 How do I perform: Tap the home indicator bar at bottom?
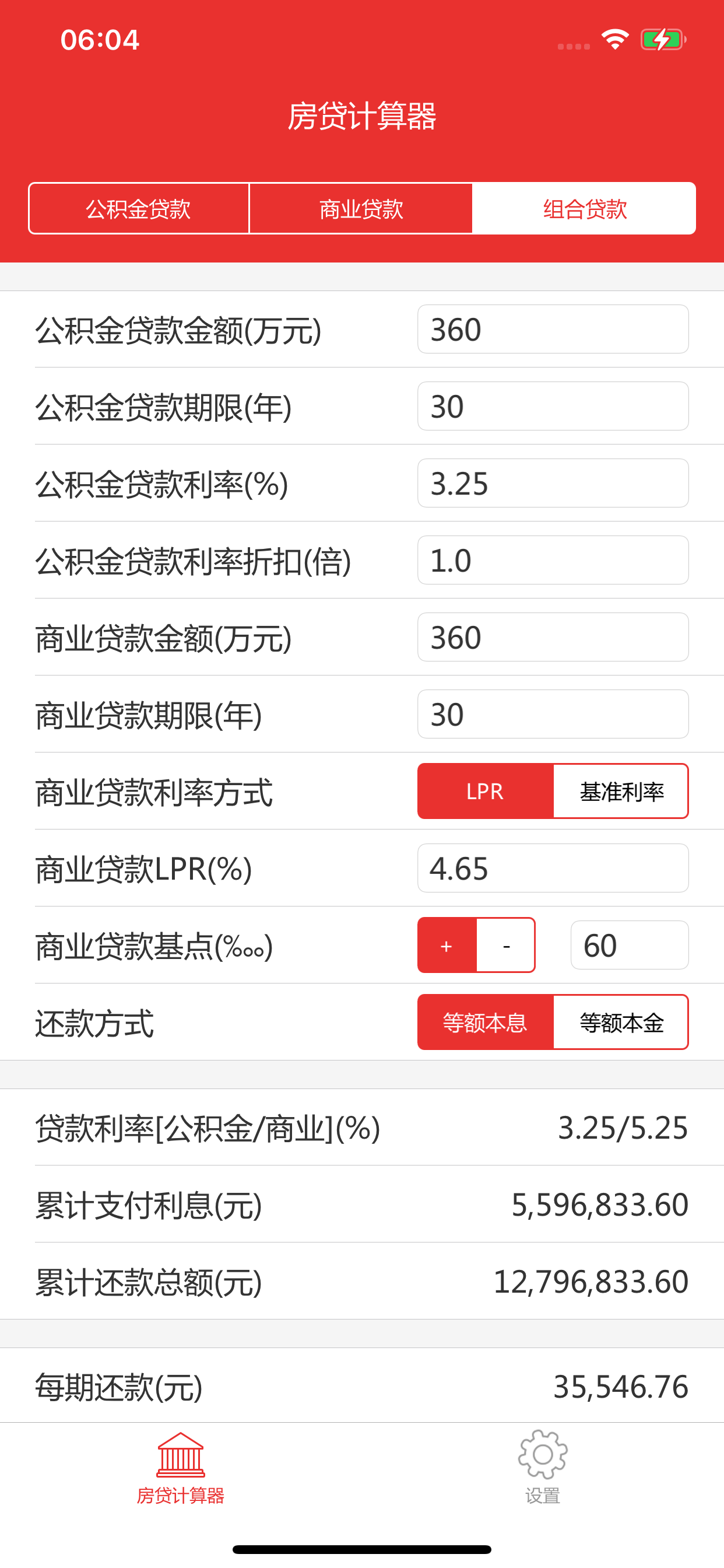pos(362,1549)
